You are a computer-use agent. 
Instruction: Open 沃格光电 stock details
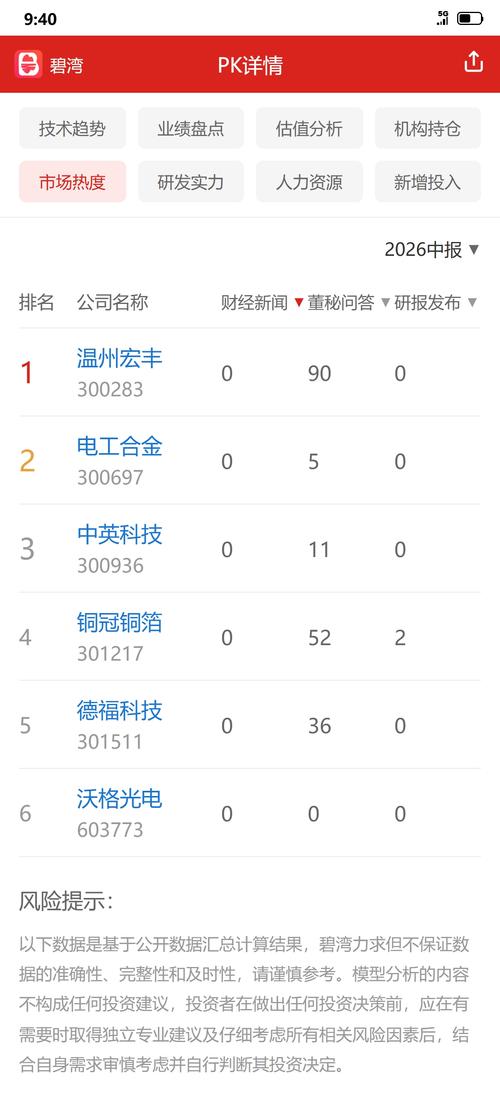coord(119,798)
